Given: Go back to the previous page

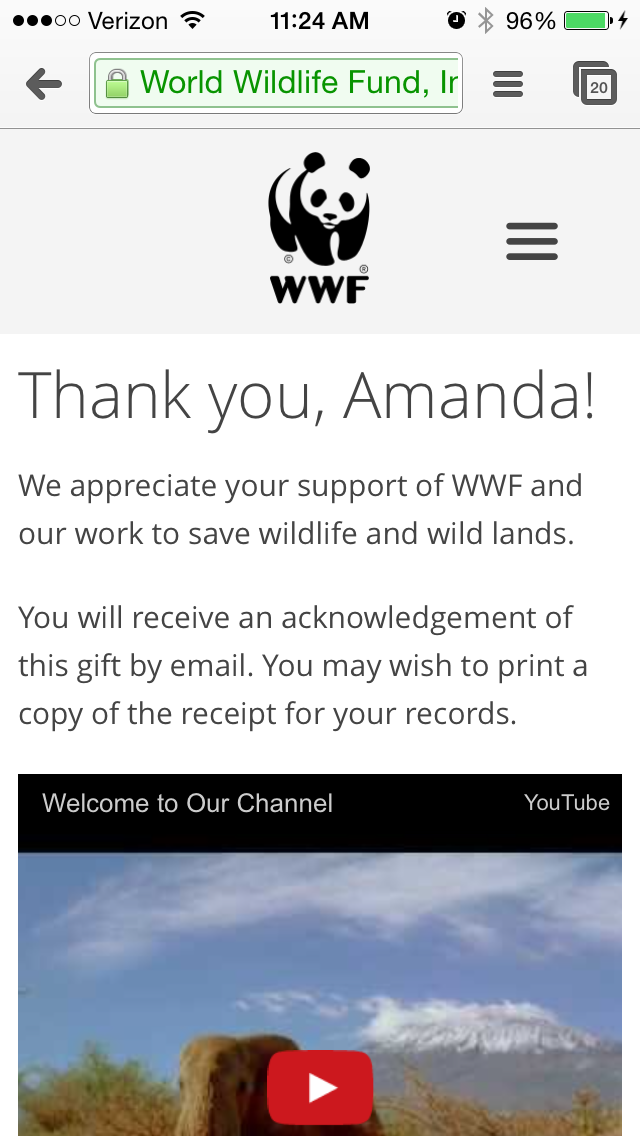Looking at the screenshot, I should pos(43,84).
